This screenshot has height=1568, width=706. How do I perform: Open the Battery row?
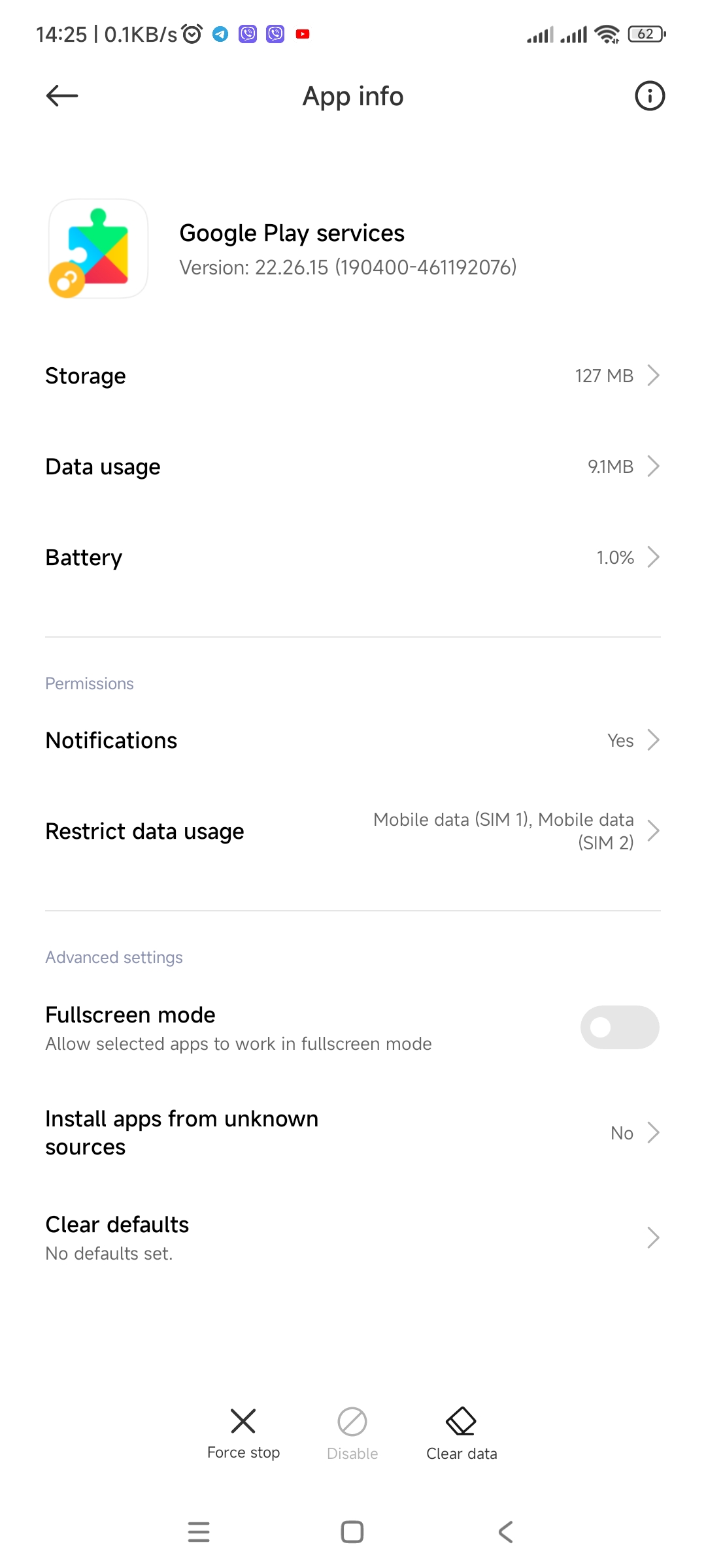click(x=353, y=557)
